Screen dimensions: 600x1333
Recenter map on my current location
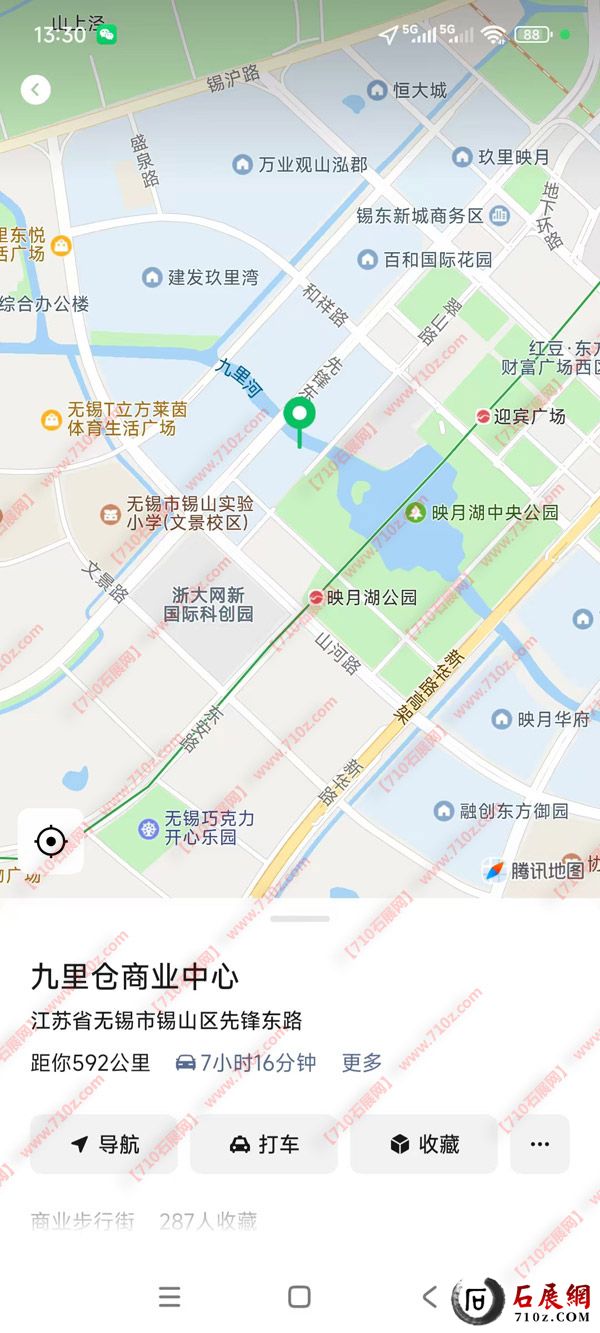pos(50,841)
